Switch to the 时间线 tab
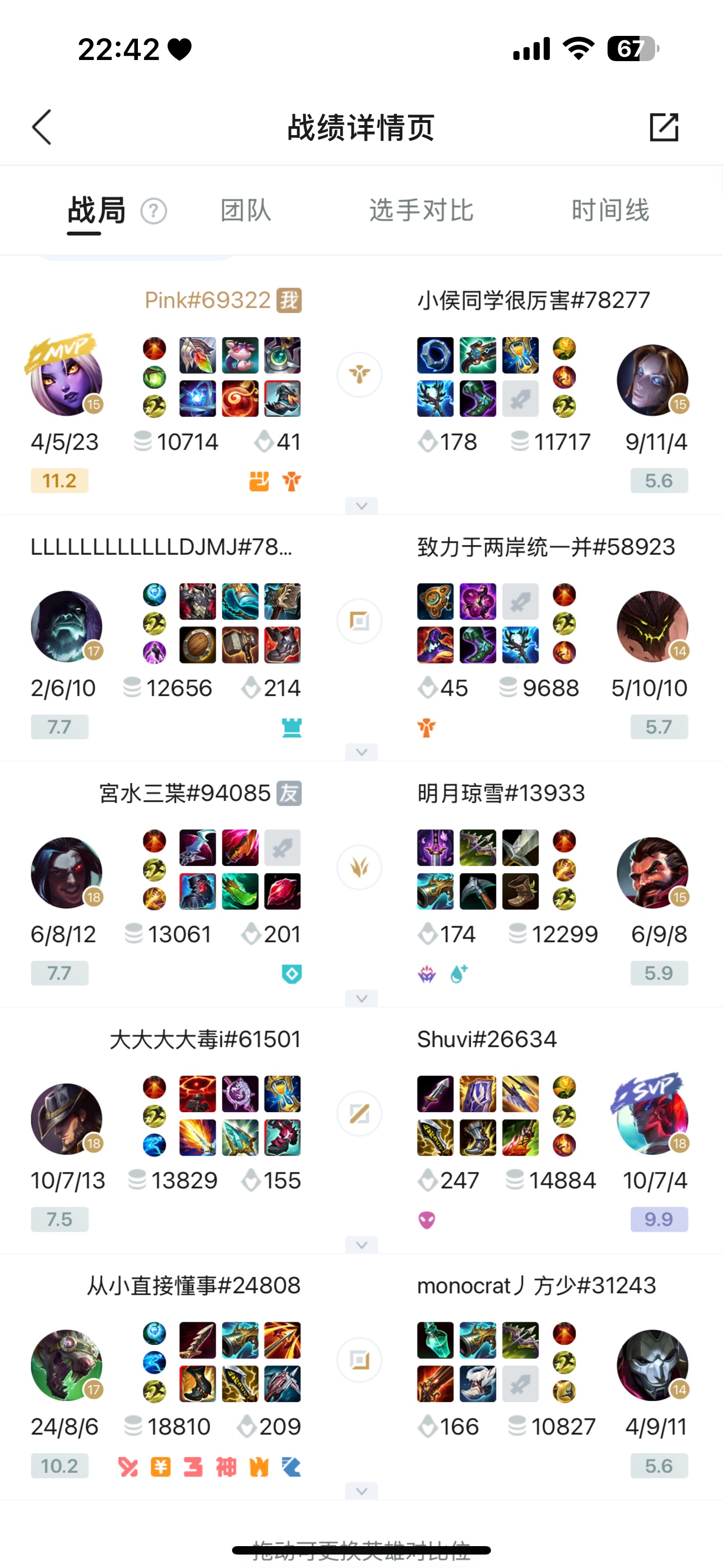Viewport: 723px width, 1568px height. (610, 211)
